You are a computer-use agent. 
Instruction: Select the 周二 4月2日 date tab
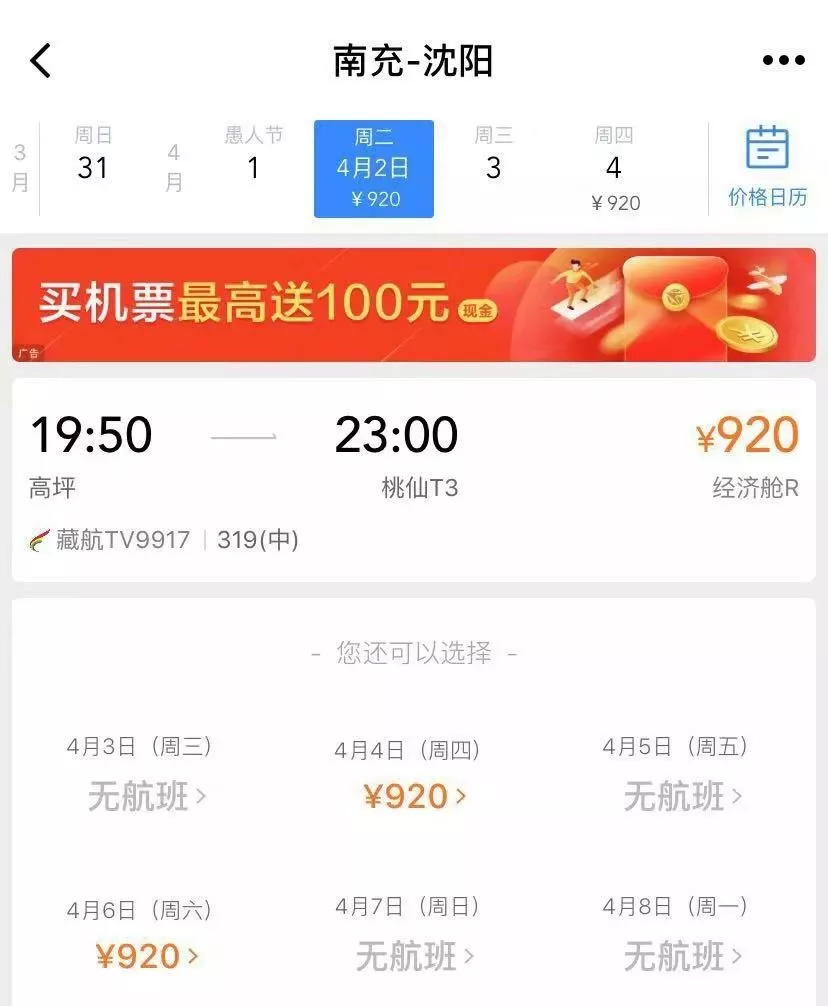(374, 168)
